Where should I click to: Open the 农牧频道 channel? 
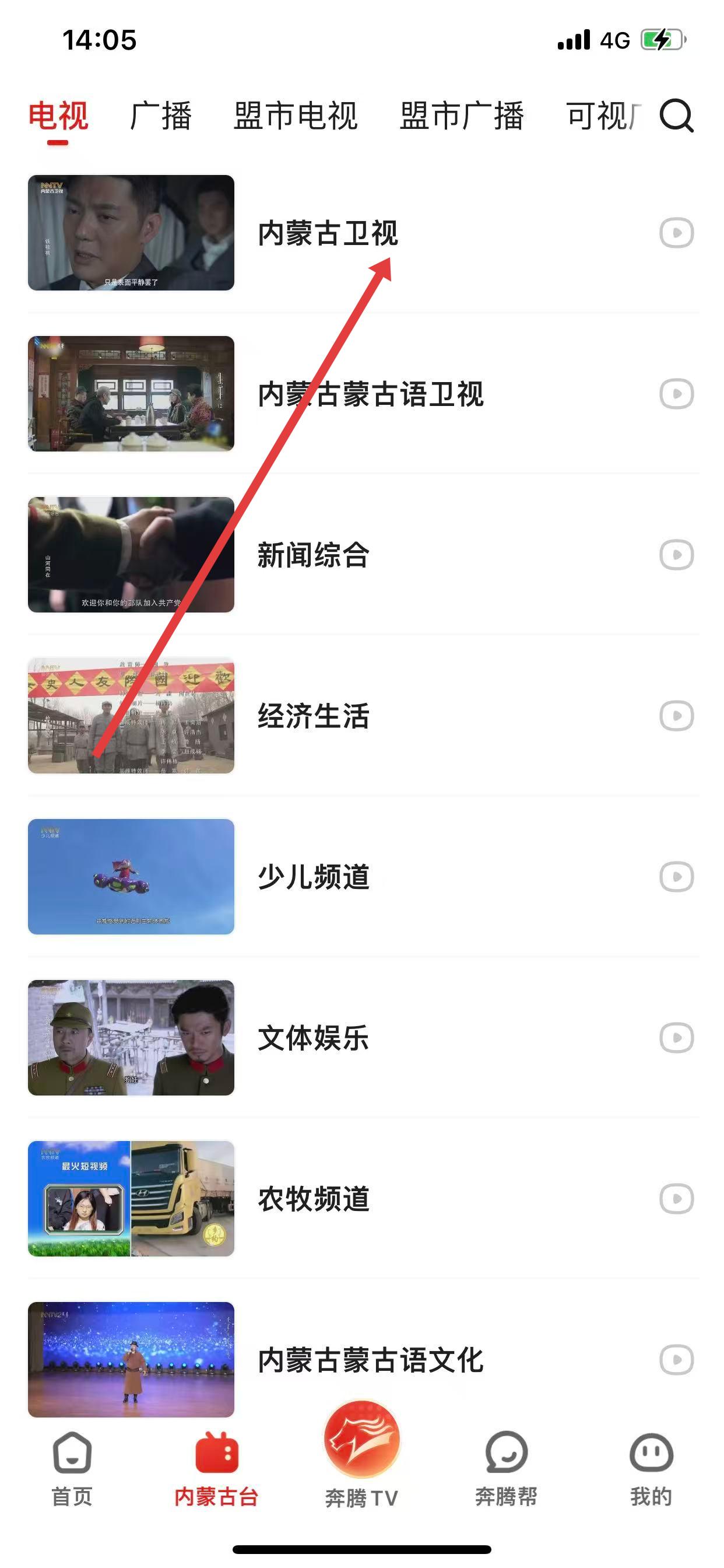pos(314,1199)
